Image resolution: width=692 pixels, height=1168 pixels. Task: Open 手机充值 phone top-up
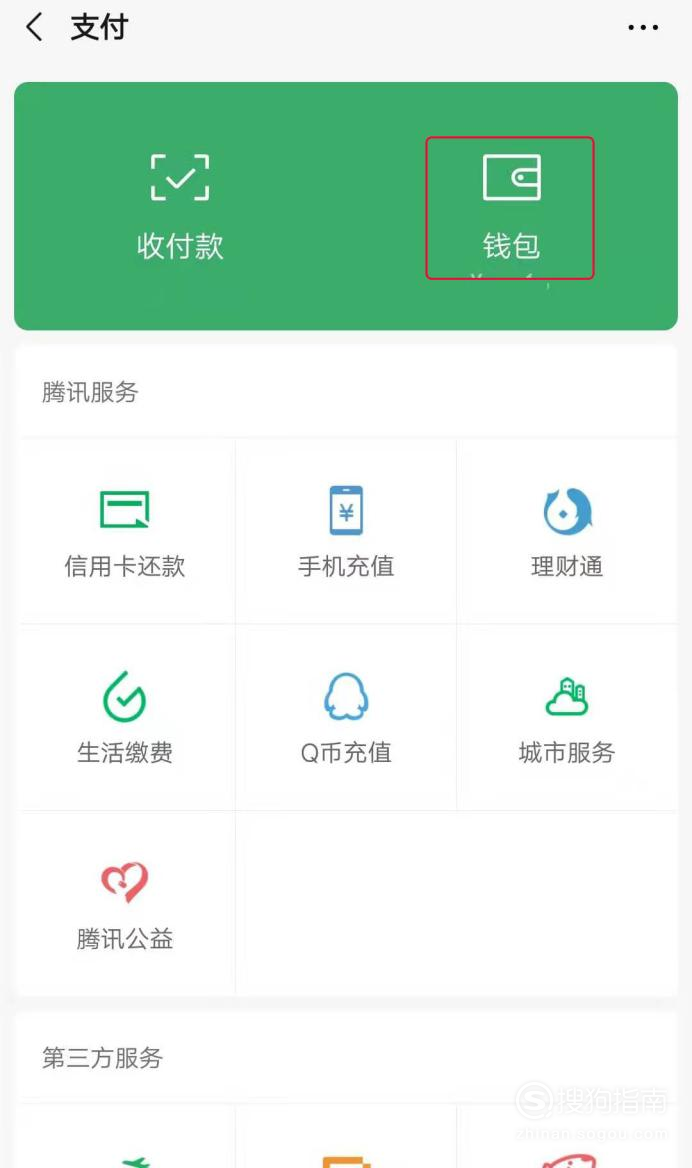[346, 532]
